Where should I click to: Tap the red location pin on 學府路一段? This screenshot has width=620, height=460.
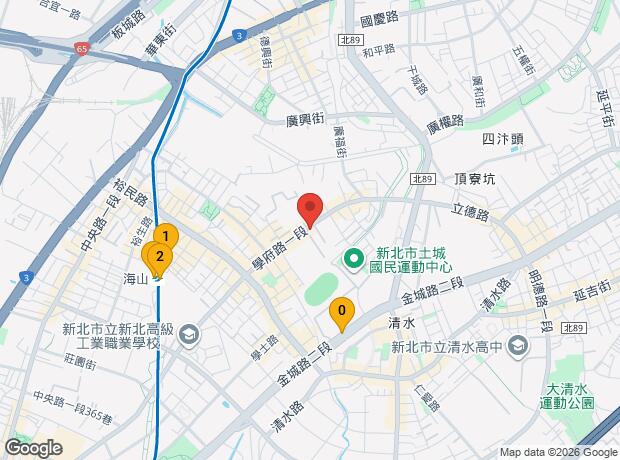tap(310, 209)
